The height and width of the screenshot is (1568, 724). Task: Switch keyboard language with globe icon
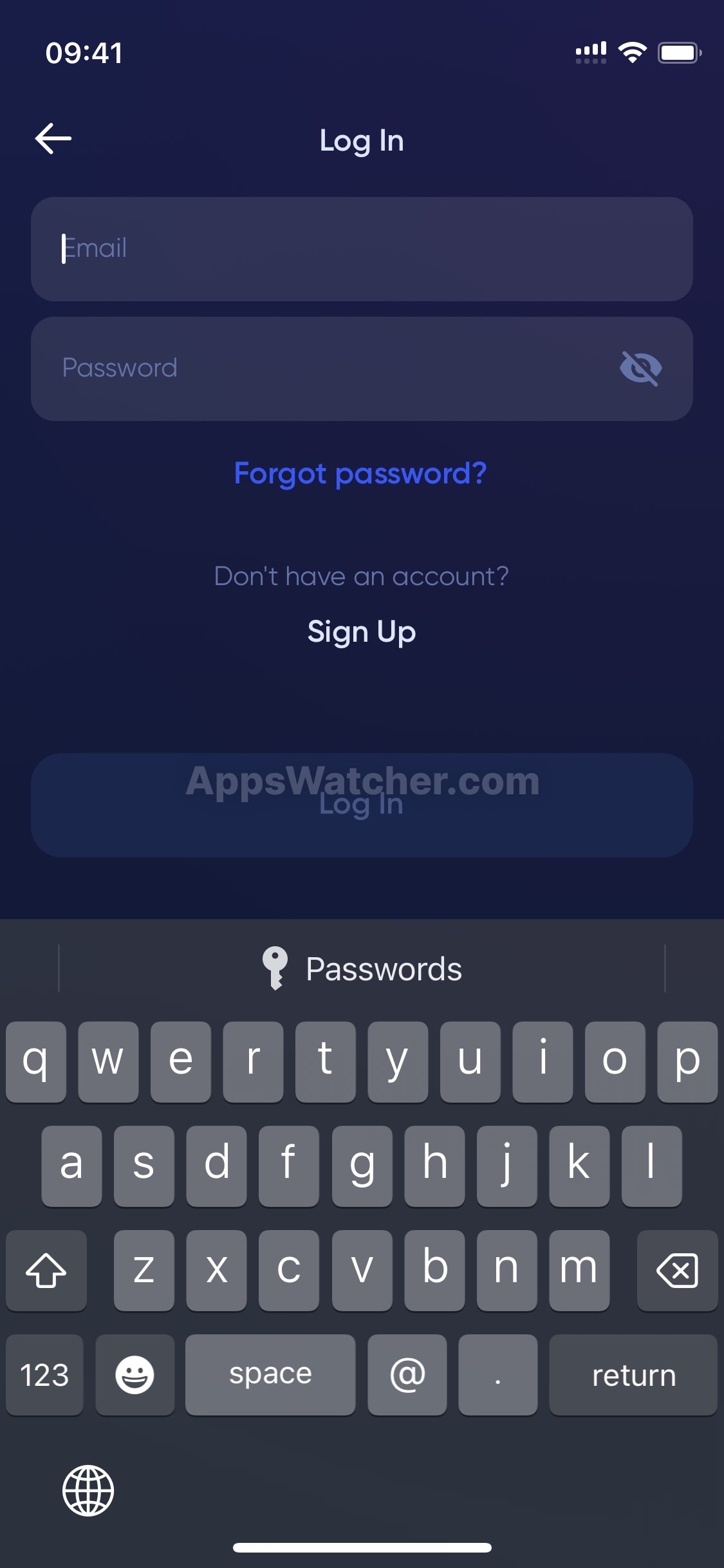tap(88, 1491)
